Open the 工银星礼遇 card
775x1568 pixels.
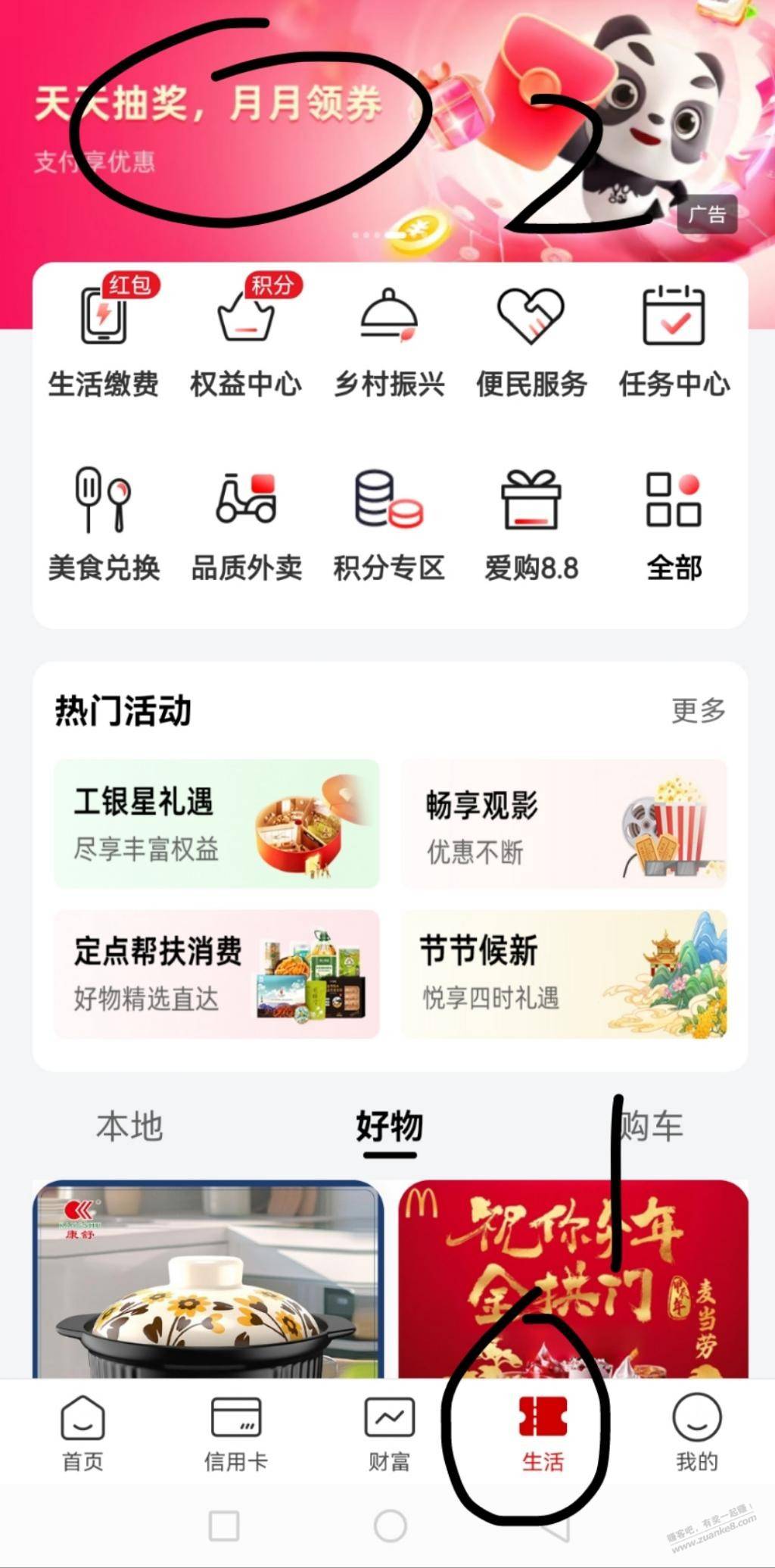coord(216,824)
